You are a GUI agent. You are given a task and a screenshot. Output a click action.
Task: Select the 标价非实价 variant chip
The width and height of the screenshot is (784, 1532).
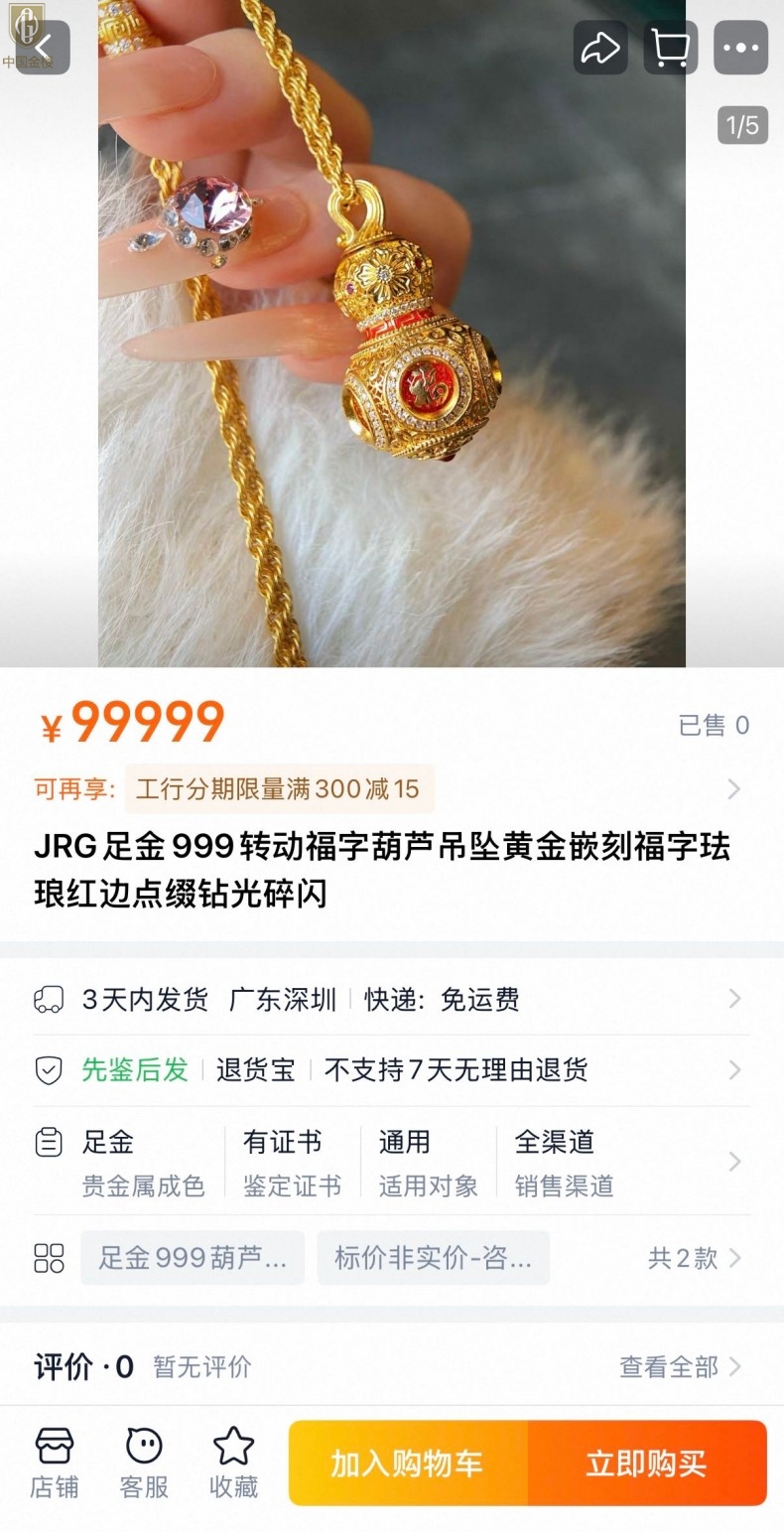coord(433,1258)
